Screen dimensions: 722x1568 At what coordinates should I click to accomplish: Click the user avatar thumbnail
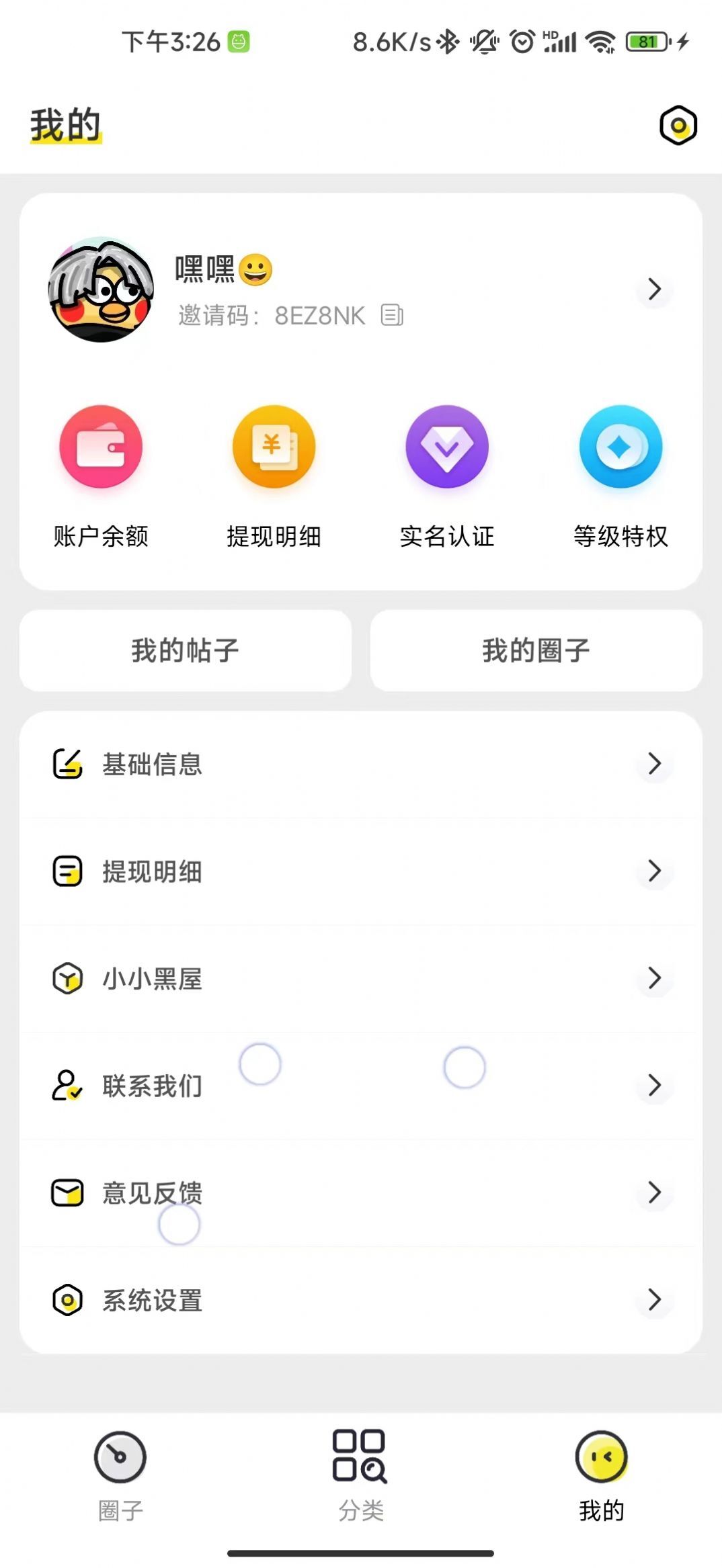click(x=101, y=289)
